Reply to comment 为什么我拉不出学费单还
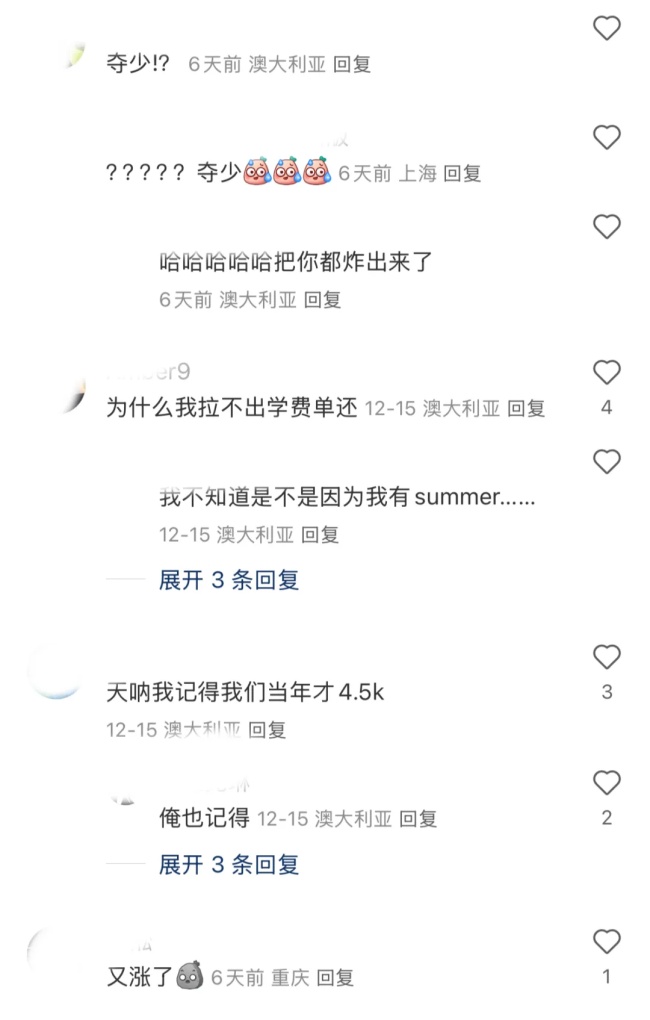 tap(526, 408)
